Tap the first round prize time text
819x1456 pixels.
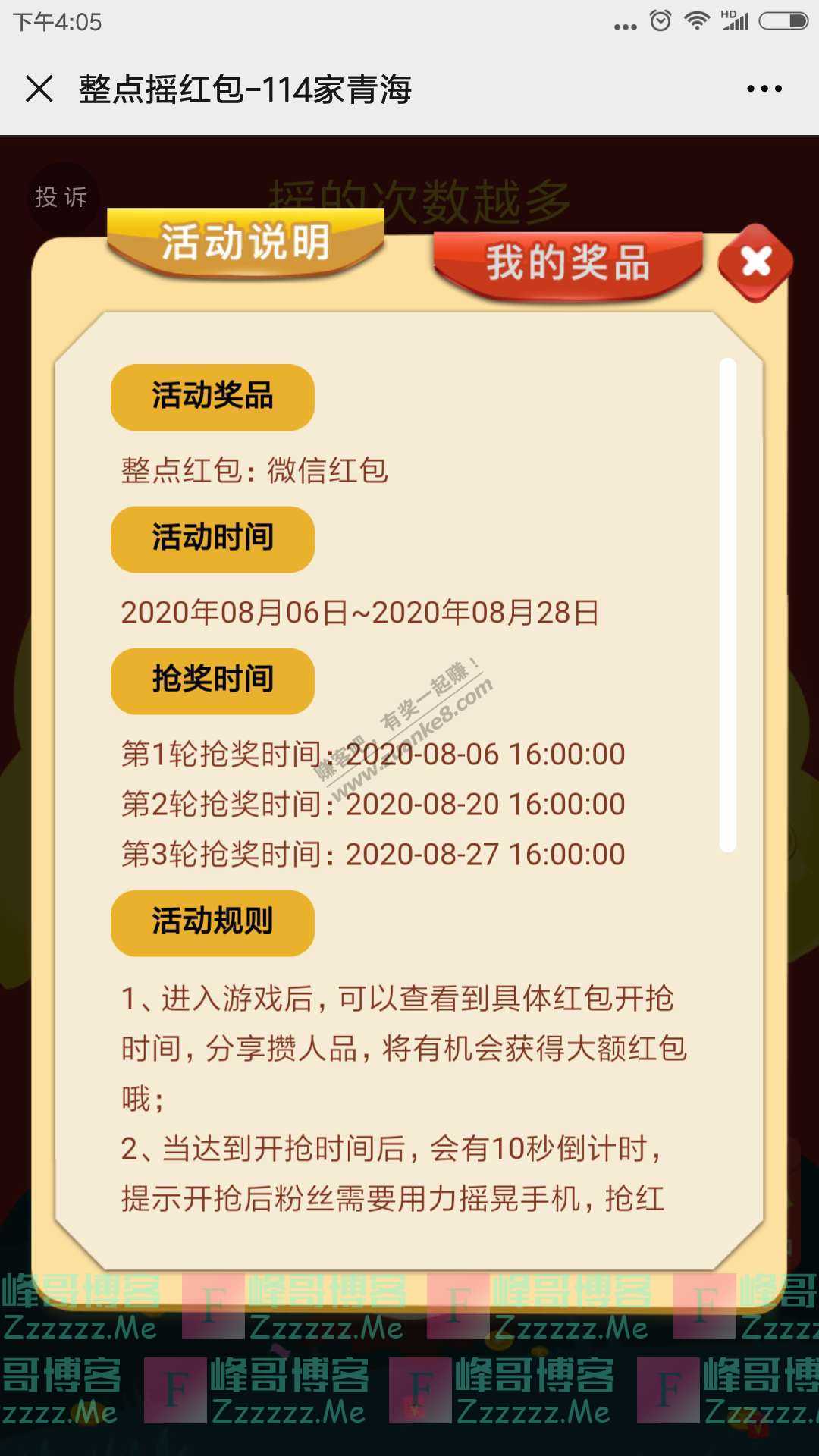pyautogui.click(x=372, y=755)
